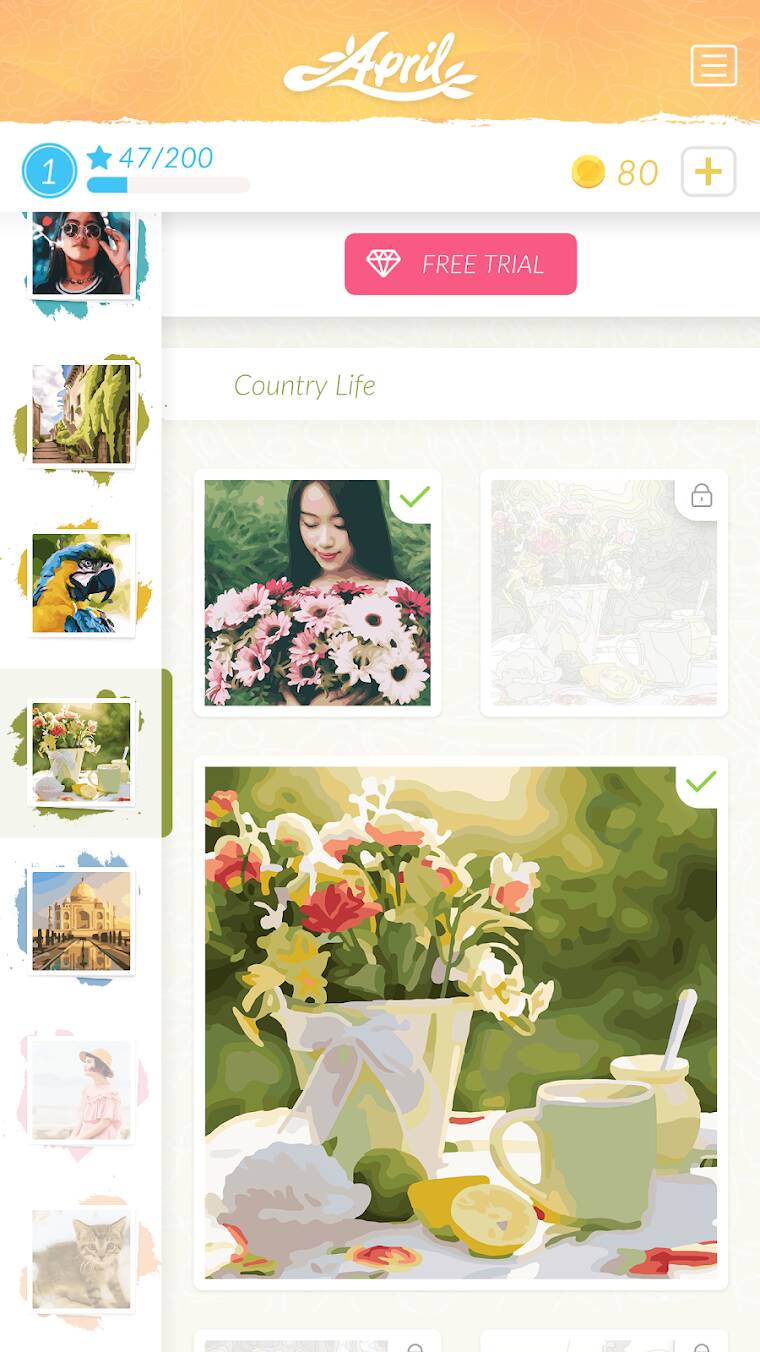
Task: Select the girl in pink hat category
Action: click(x=81, y=1090)
